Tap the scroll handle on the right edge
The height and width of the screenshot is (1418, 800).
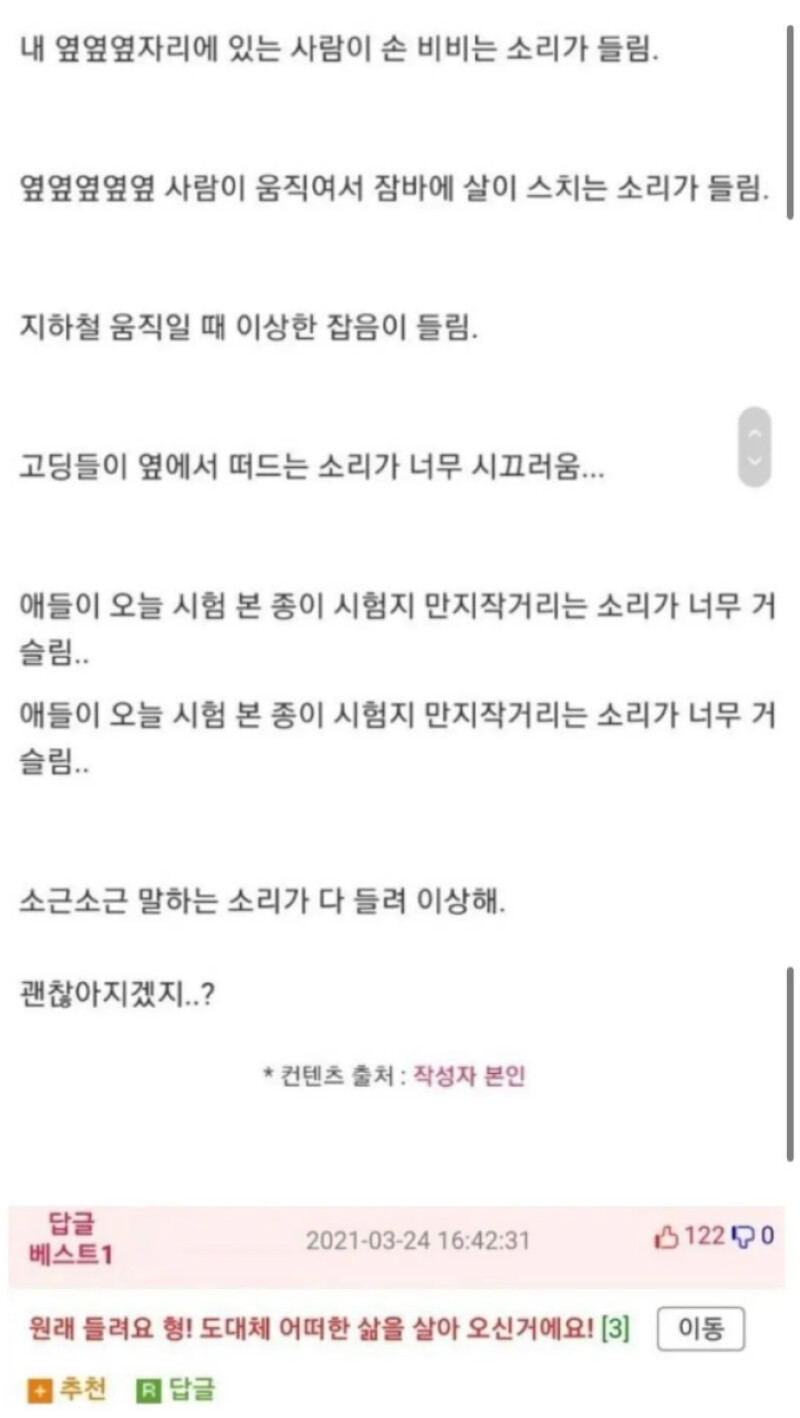click(755, 447)
